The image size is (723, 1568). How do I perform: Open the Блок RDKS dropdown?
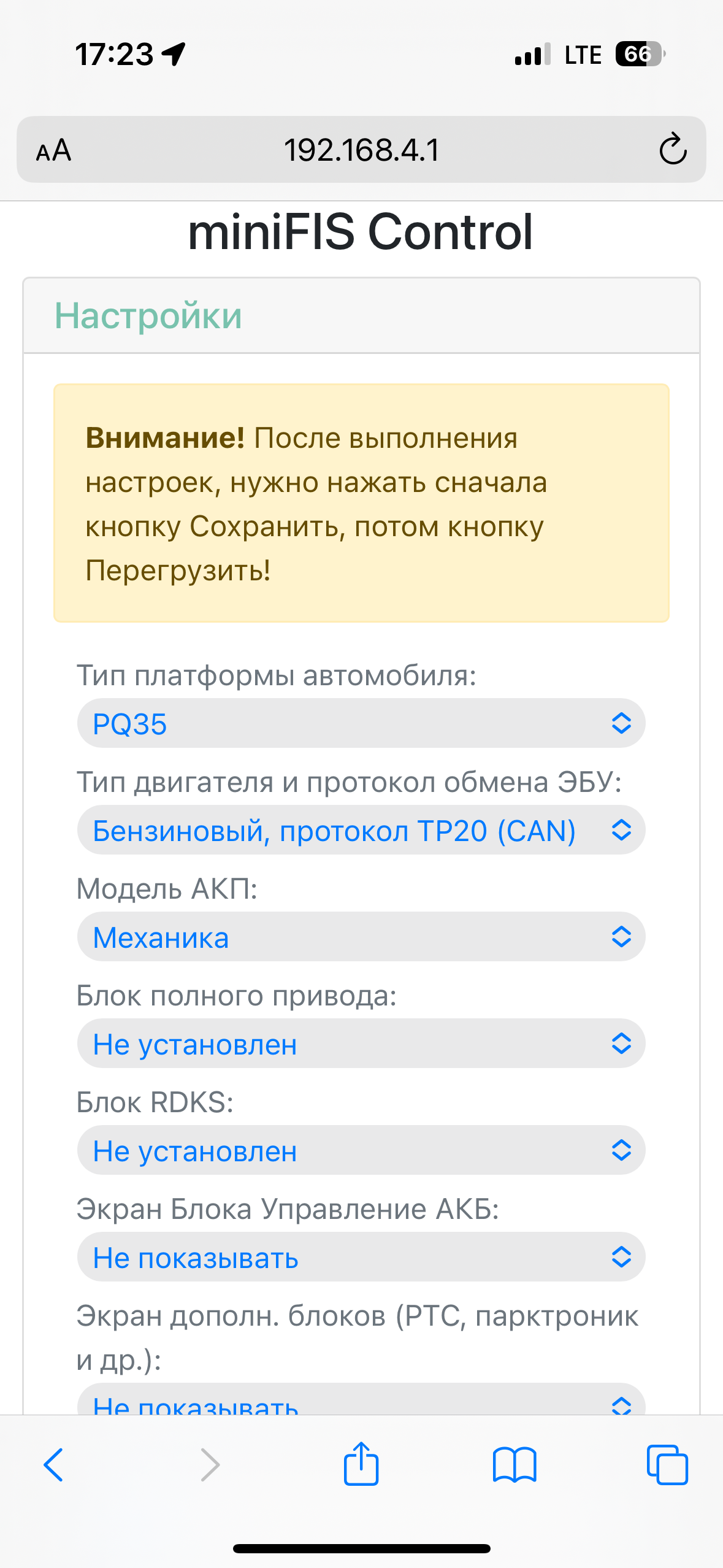point(361,1150)
